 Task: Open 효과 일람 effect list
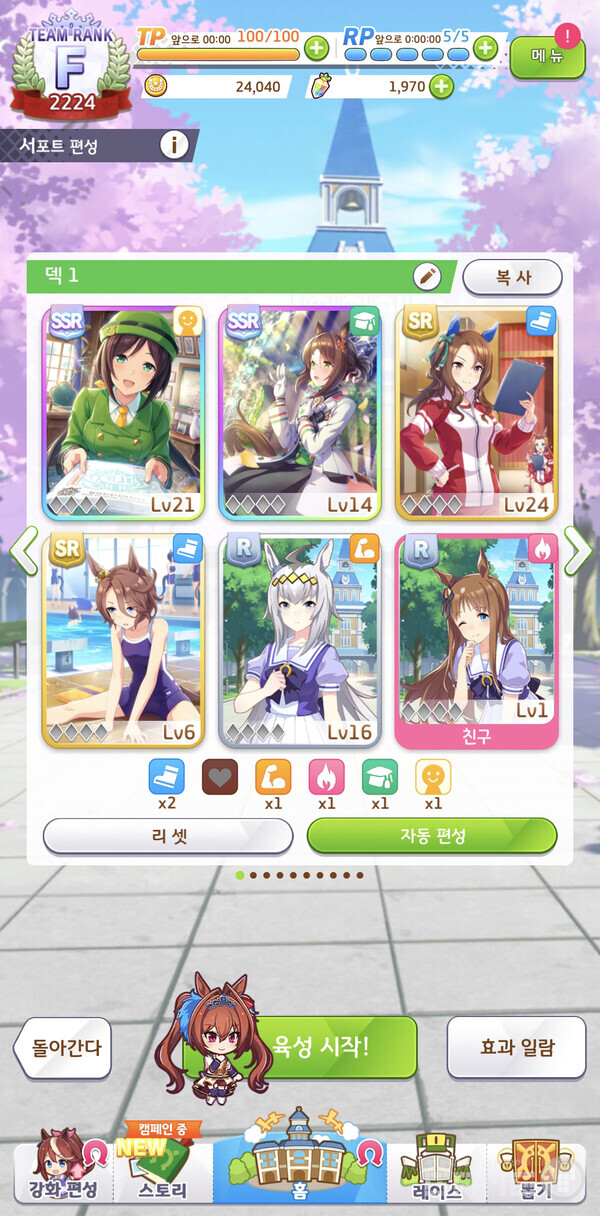pos(516,1048)
